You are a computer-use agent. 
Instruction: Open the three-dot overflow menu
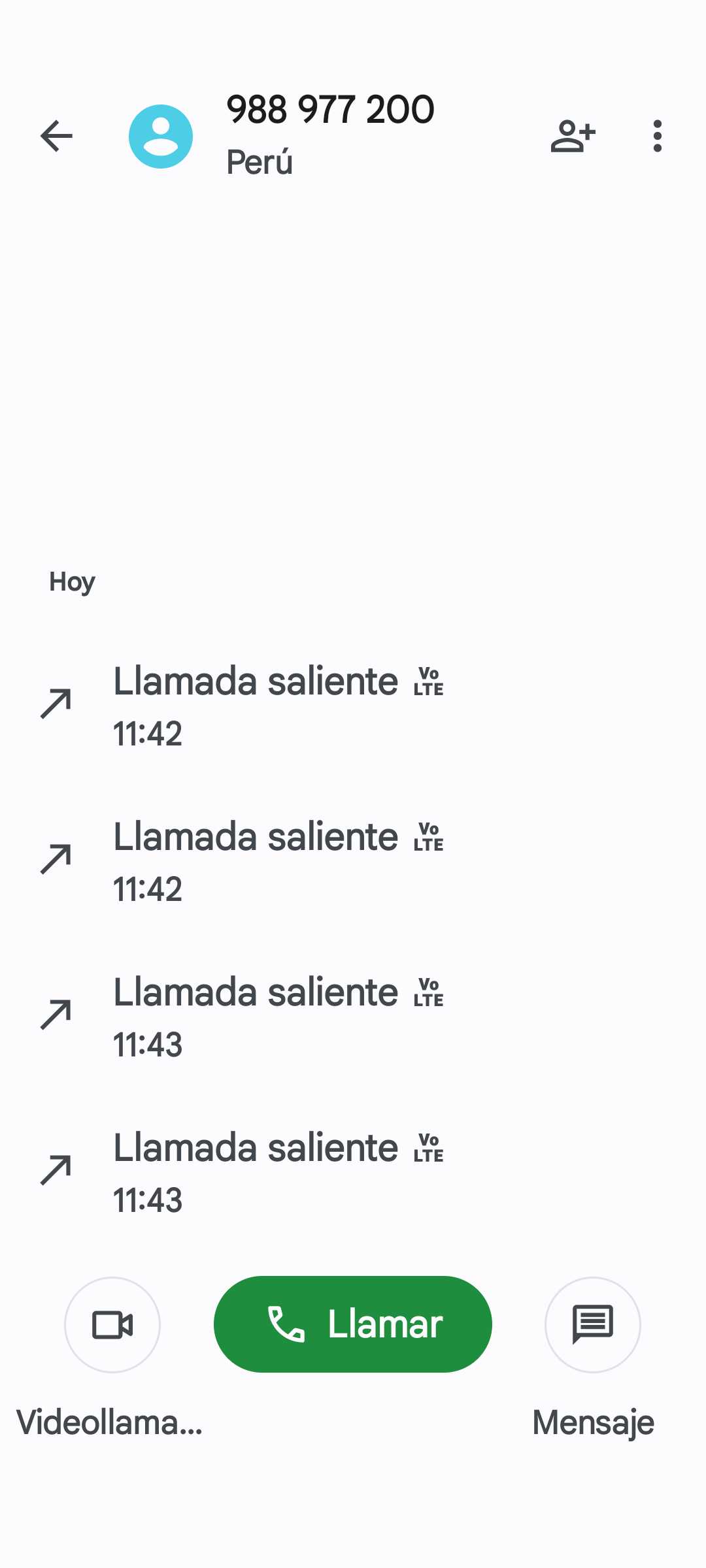(x=657, y=136)
